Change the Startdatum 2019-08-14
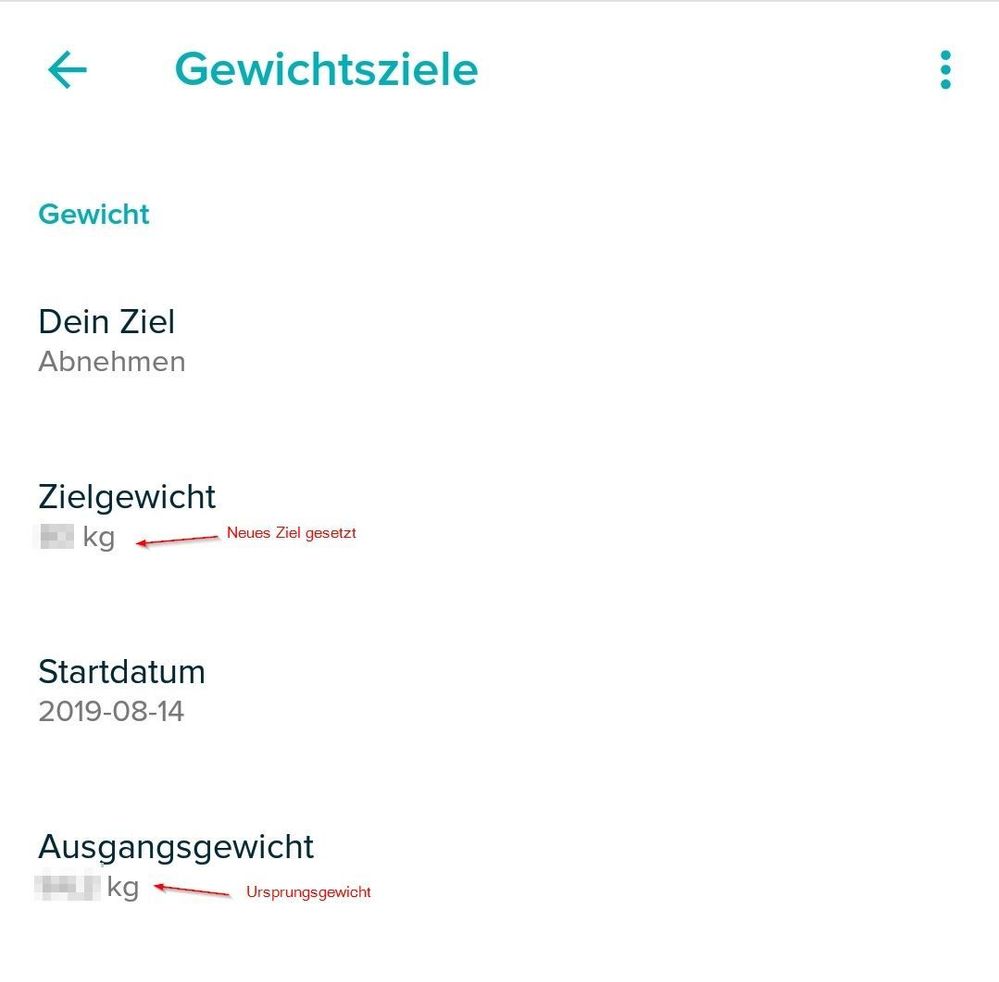Viewport: 999px width, 982px height. [x=120, y=690]
